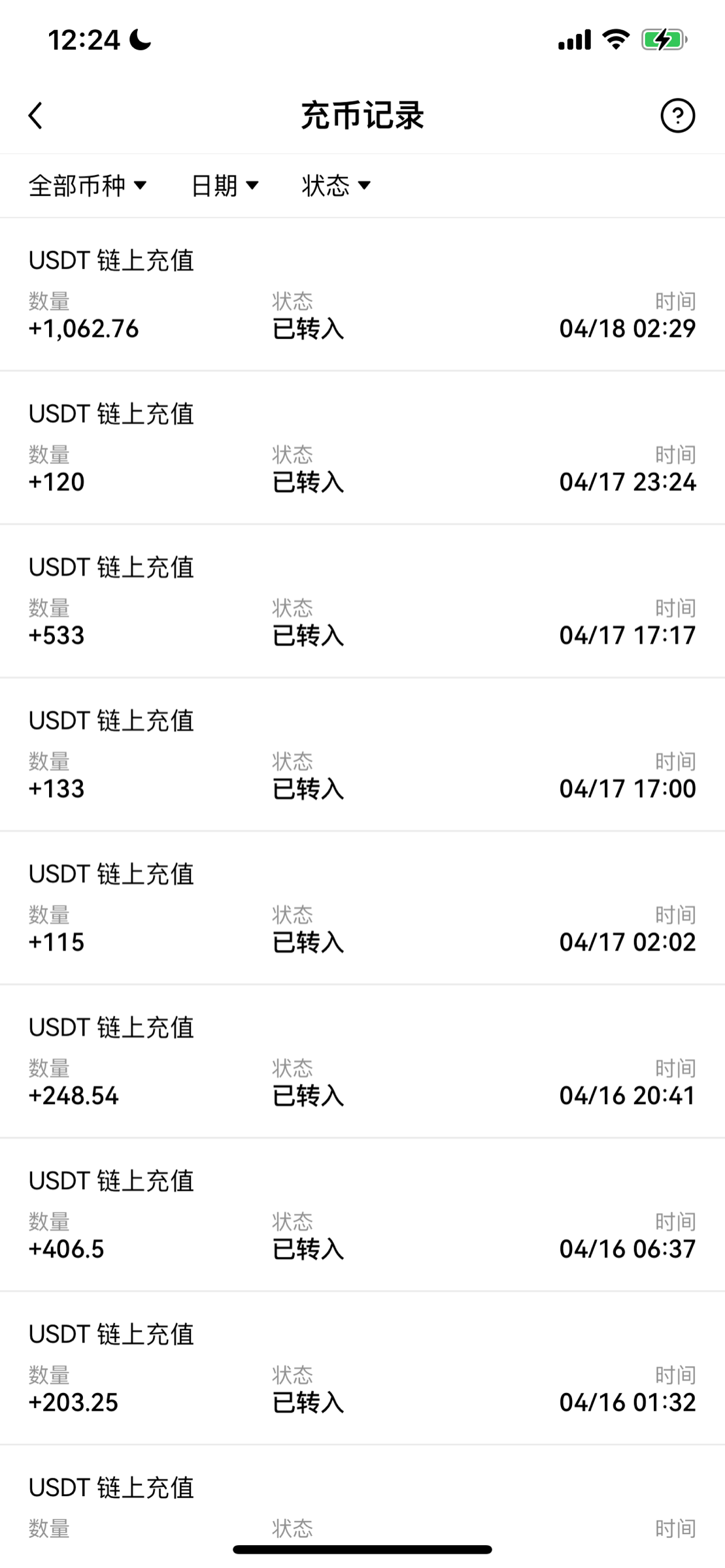Open the +248.54 USDT deposit entry
Screen dimensions: 725x1568
pos(362,1062)
